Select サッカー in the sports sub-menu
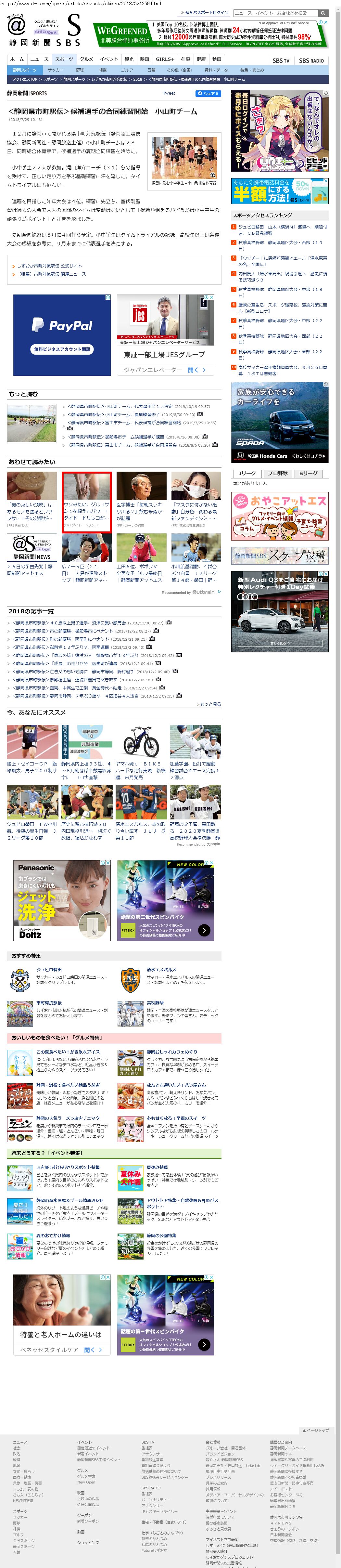Viewport: 341px width, 1568px height. [x=55, y=70]
